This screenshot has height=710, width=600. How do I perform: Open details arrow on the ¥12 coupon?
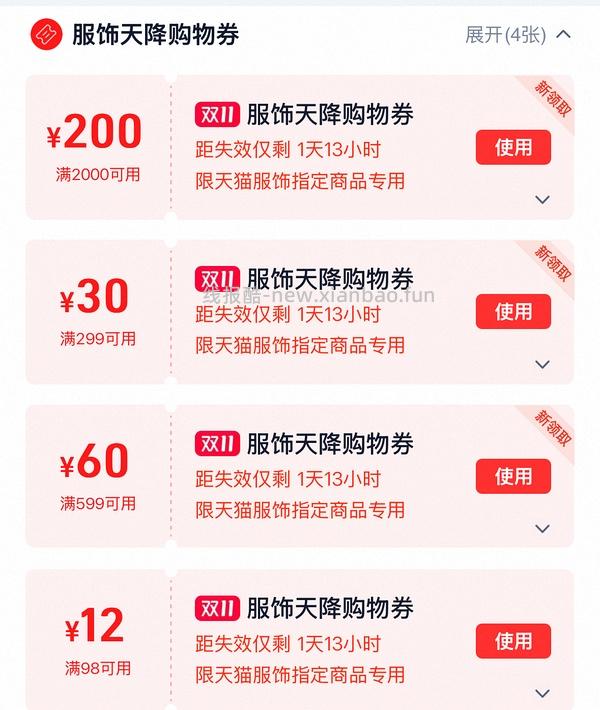[543, 692]
